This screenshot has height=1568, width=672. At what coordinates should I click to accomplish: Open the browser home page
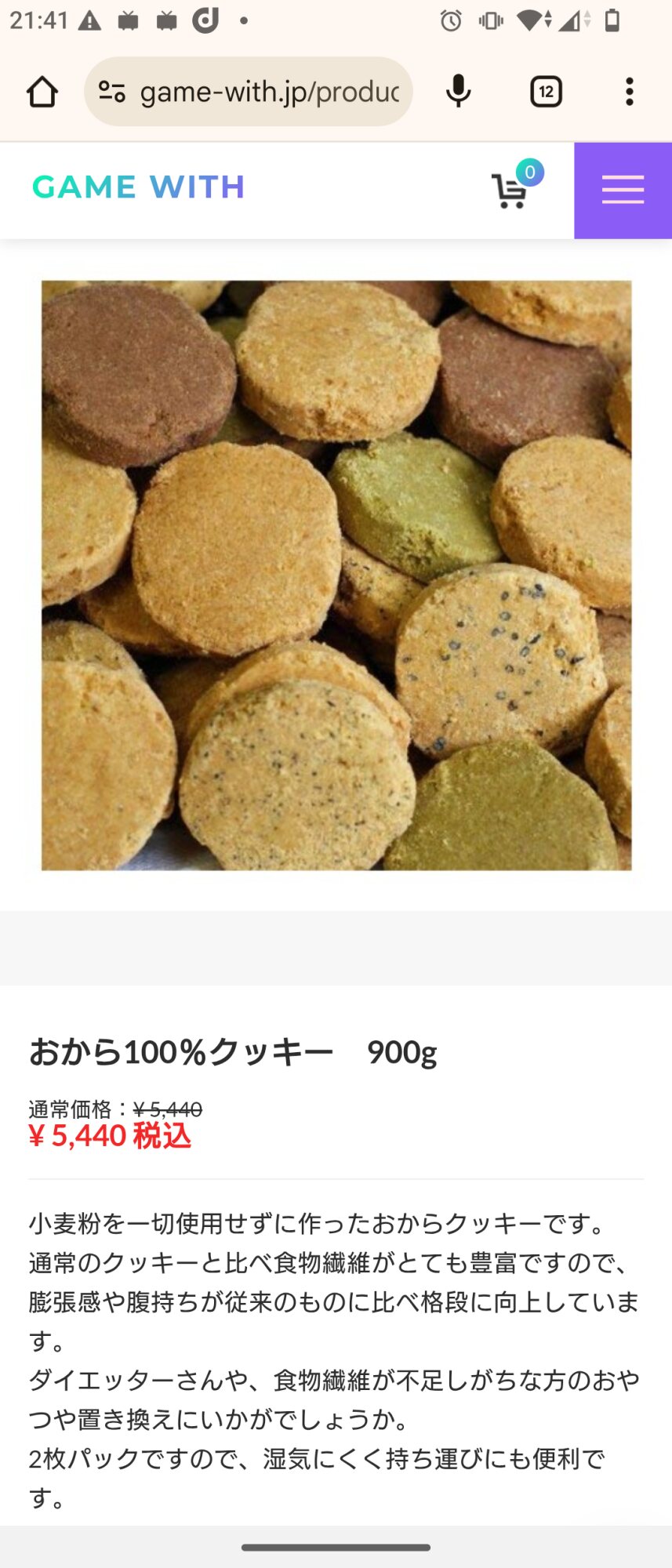42,92
